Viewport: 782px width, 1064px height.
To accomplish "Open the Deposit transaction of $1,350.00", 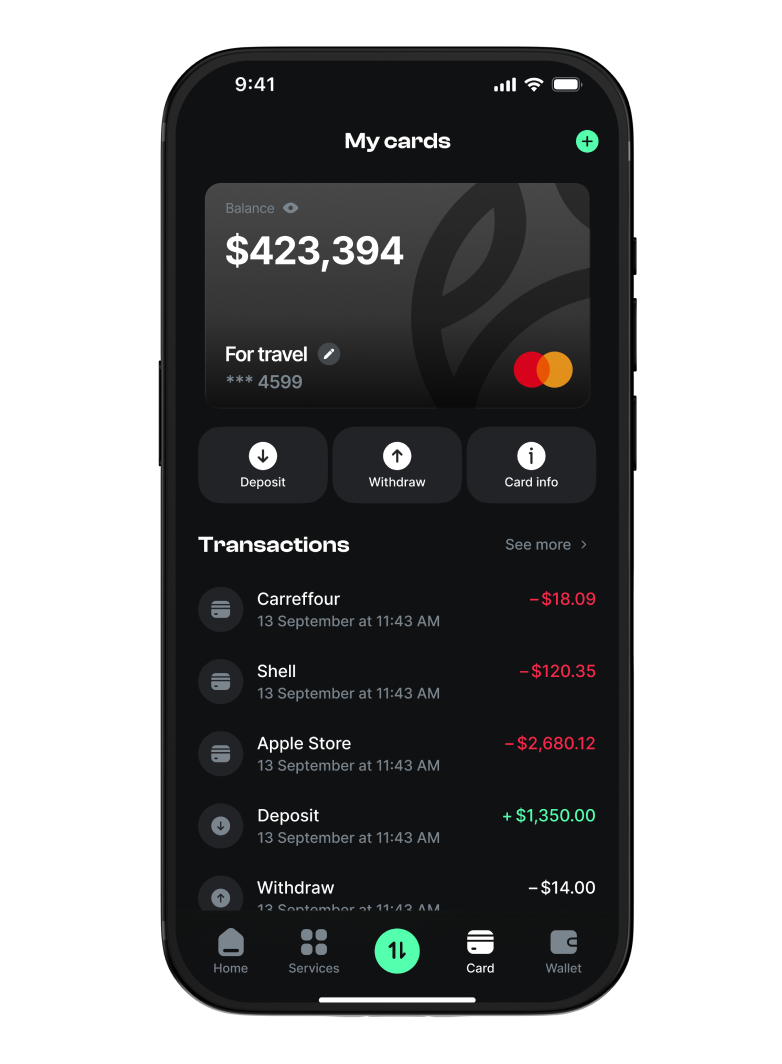I will (397, 825).
